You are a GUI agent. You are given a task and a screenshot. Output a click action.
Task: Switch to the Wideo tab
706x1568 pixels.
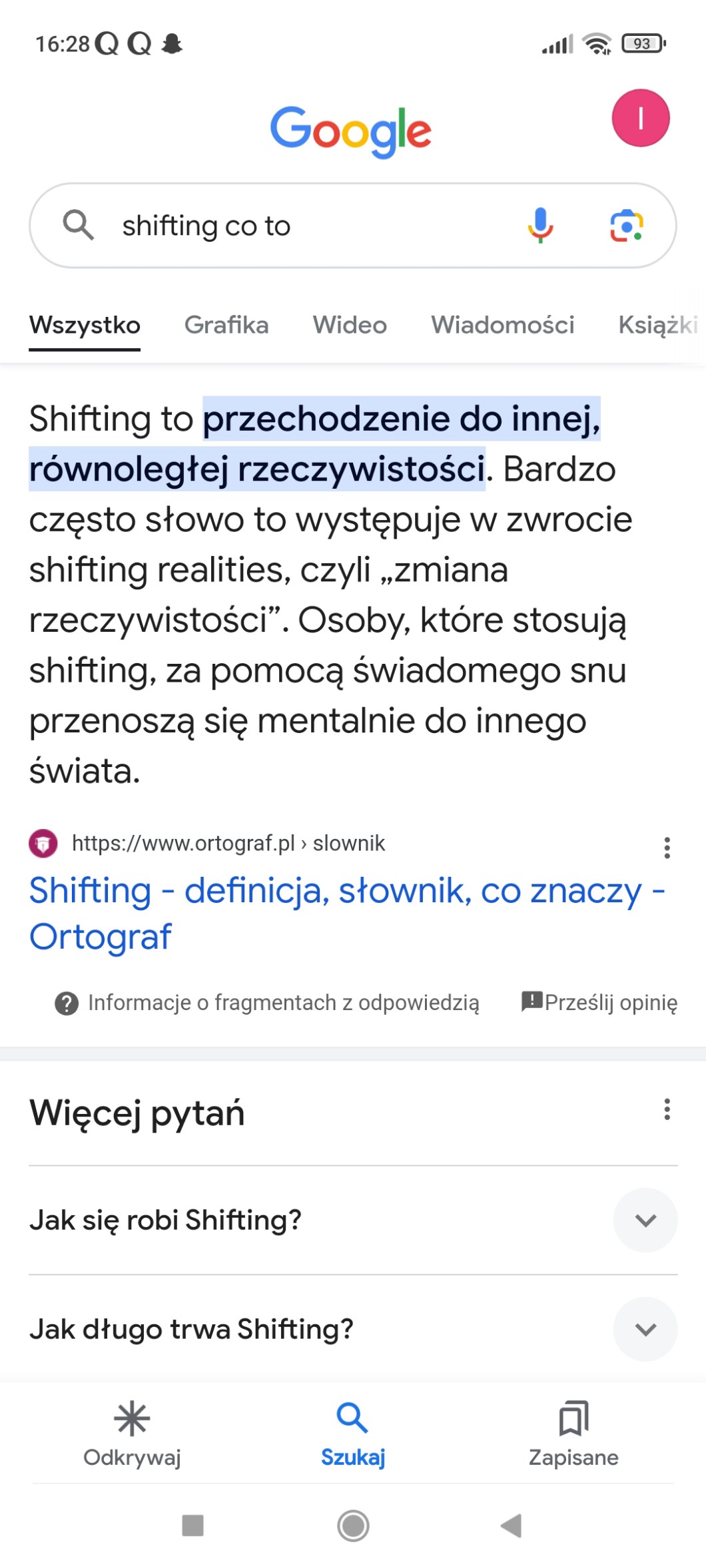pyautogui.click(x=350, y=325)
